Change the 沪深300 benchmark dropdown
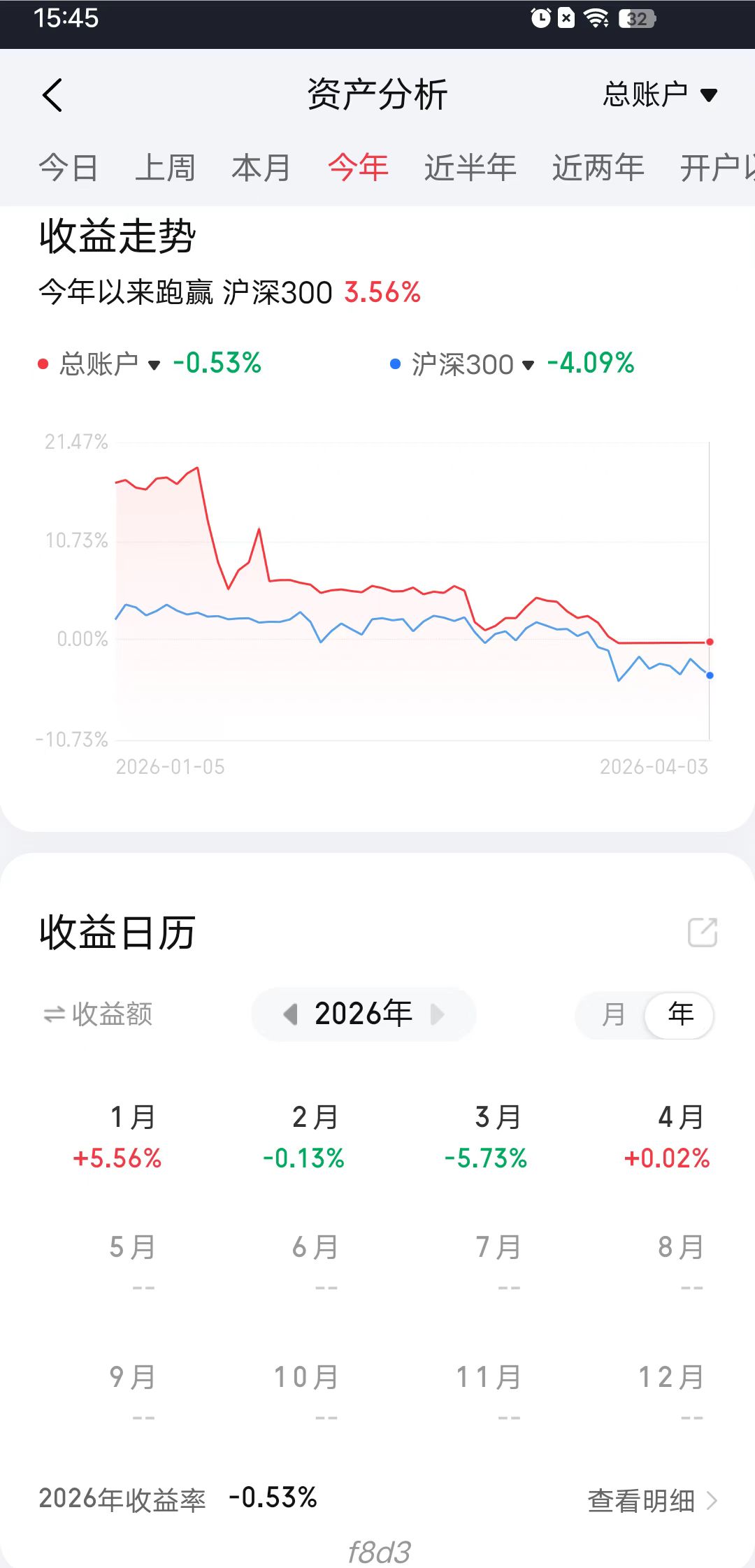The height and width of the screenshot is (1568, 755). (x=473, y=364)
